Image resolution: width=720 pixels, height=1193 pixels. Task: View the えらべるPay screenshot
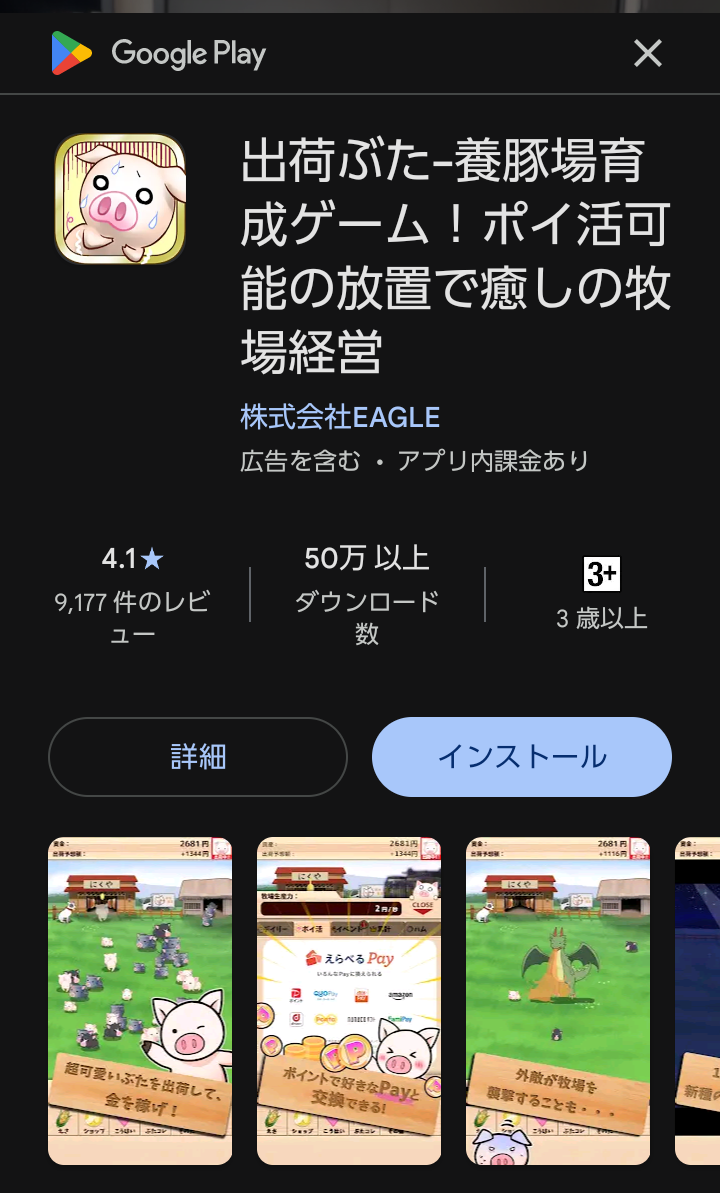(x=349, y=1000)
